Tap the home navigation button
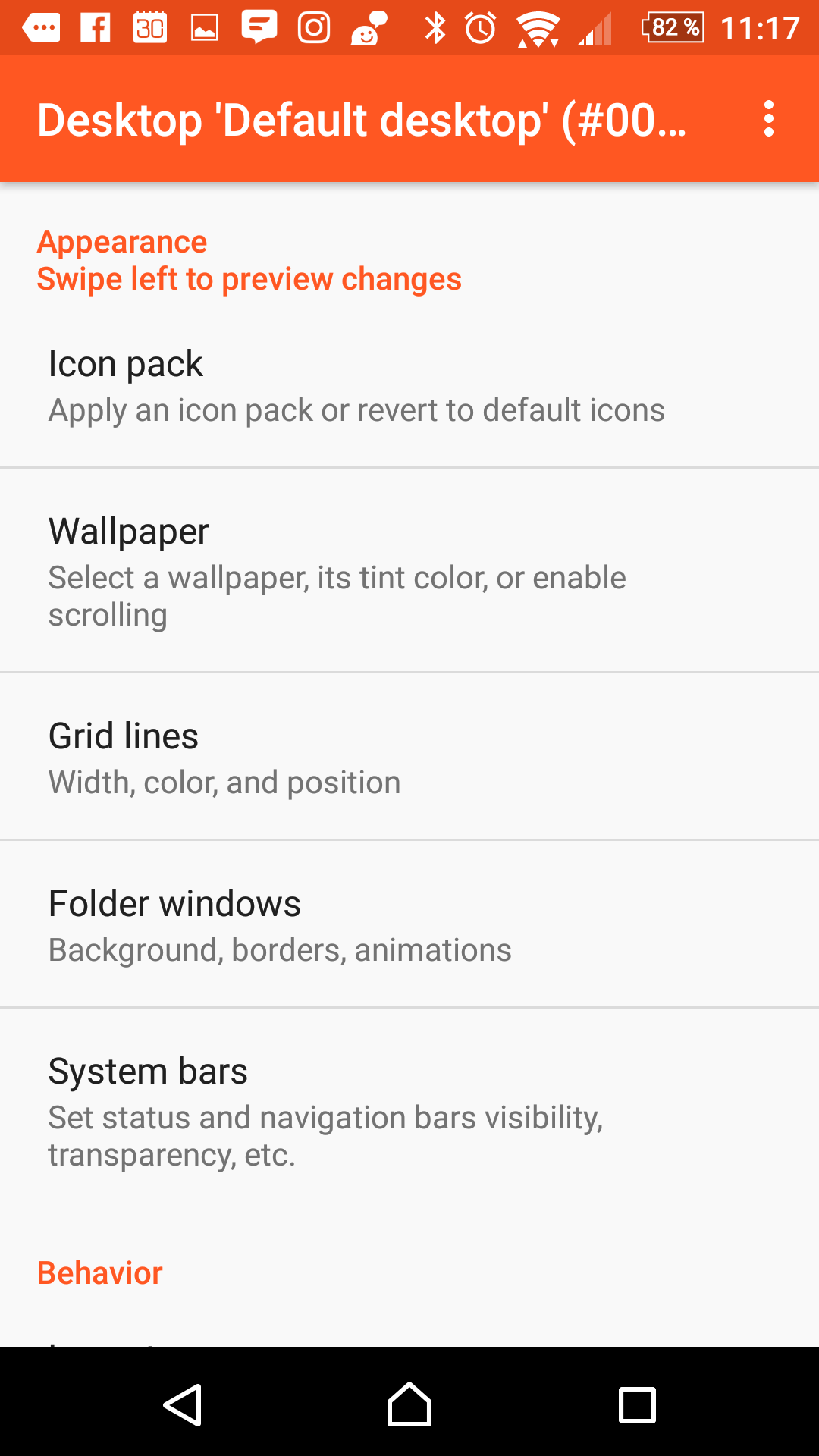819x1456 pixels. point(409,1404)
